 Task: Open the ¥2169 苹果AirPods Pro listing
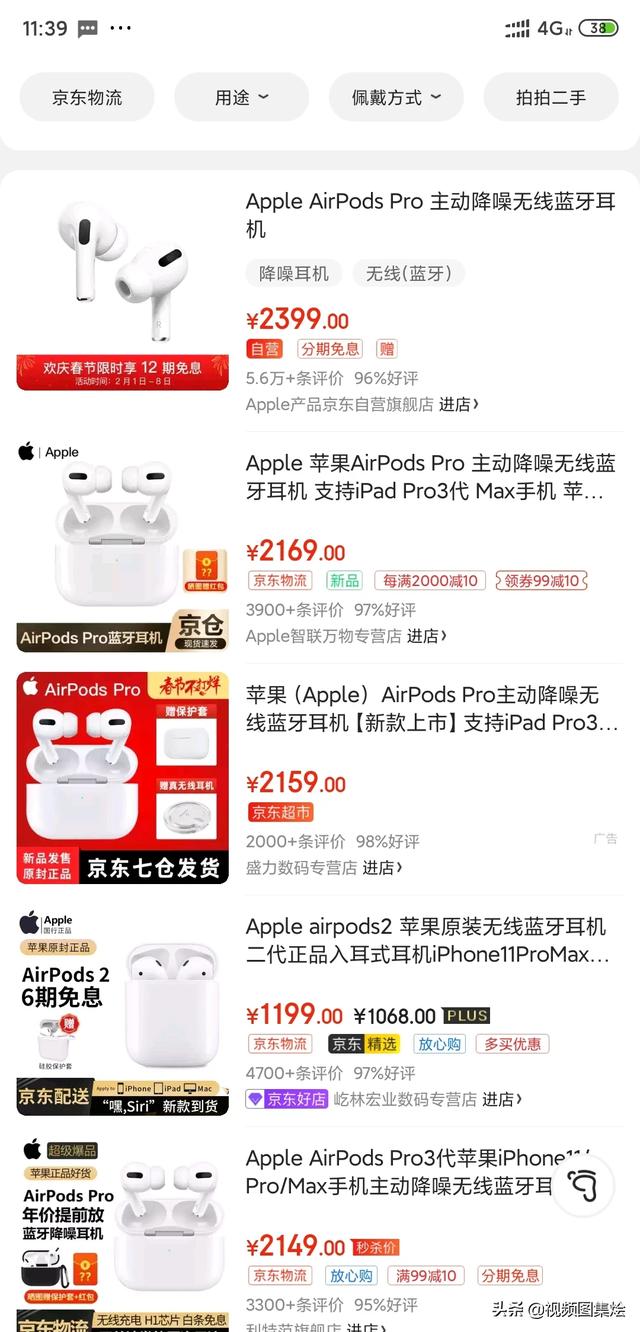coord(430,477)
